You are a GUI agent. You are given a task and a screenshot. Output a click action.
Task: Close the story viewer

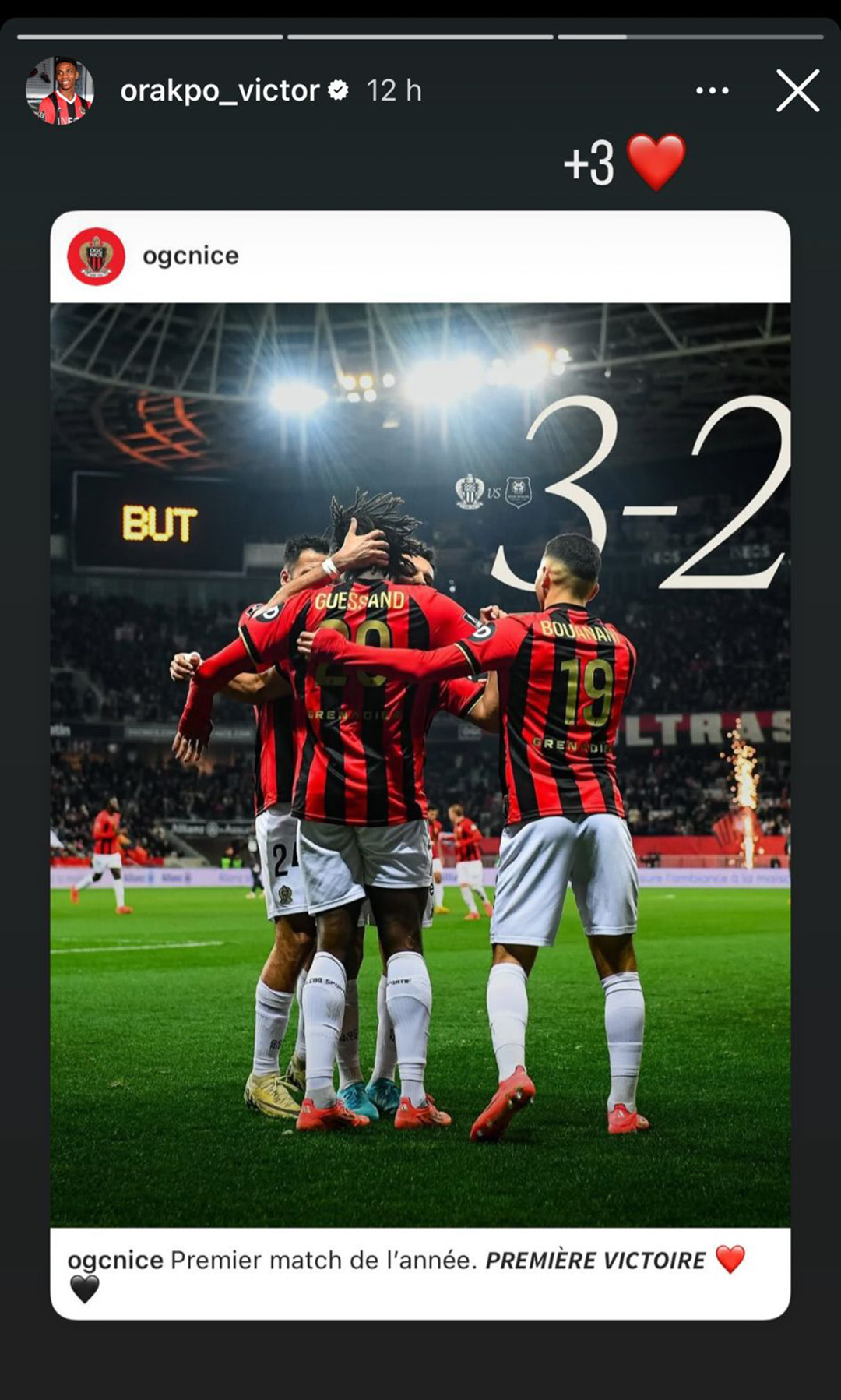(x=797, y=90)
